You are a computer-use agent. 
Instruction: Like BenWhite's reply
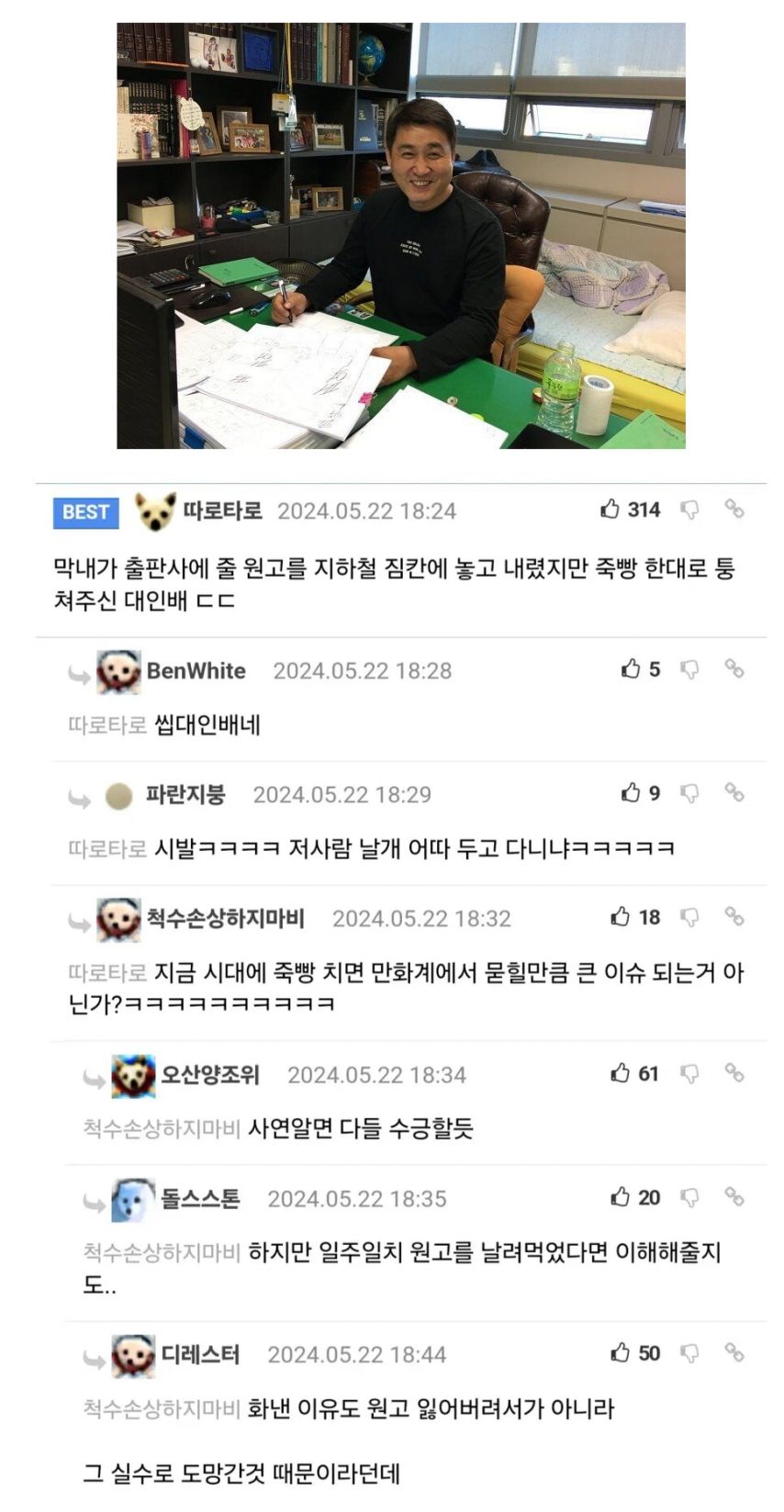coord(631,669)
